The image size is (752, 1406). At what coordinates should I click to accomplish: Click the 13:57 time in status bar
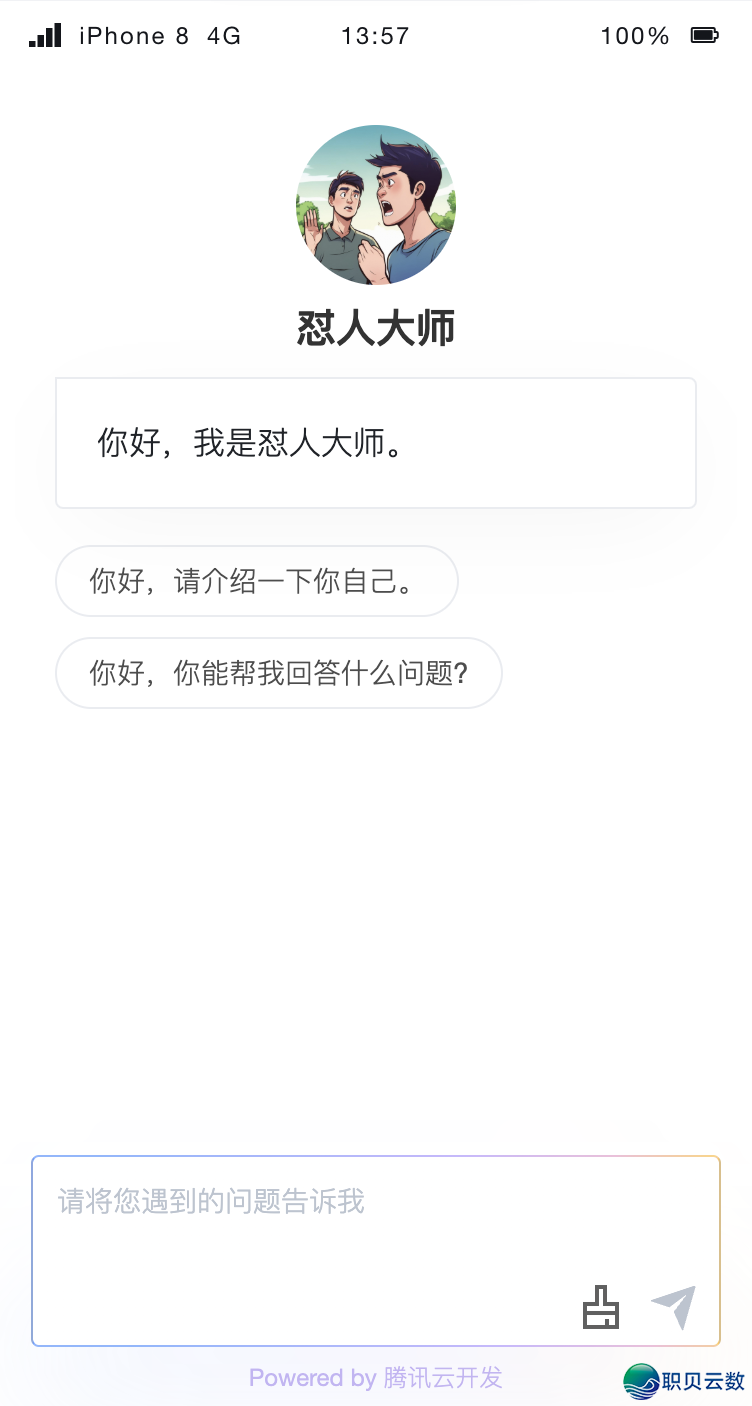(376, 35)
